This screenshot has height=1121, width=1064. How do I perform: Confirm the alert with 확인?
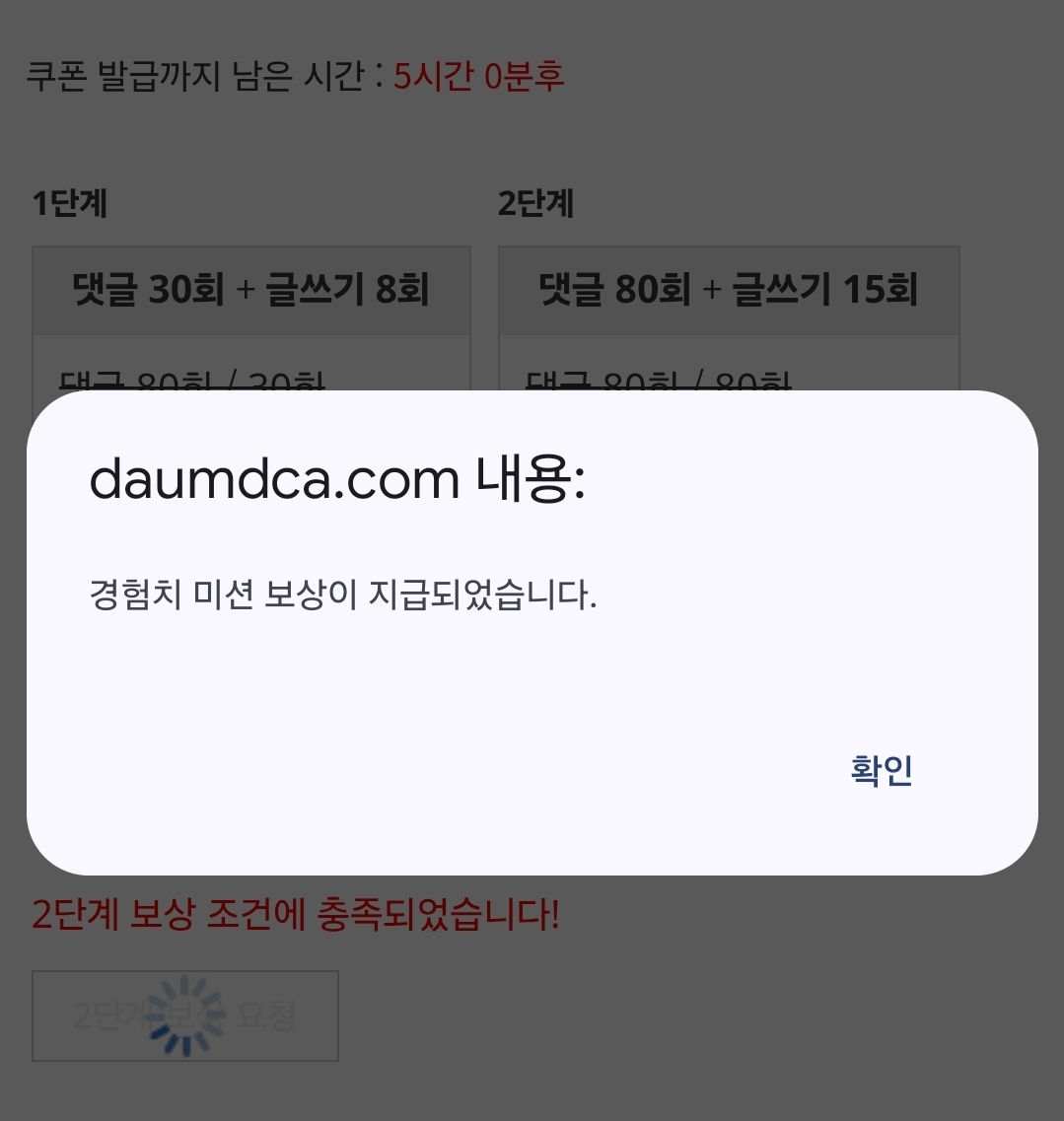[881, 771]
